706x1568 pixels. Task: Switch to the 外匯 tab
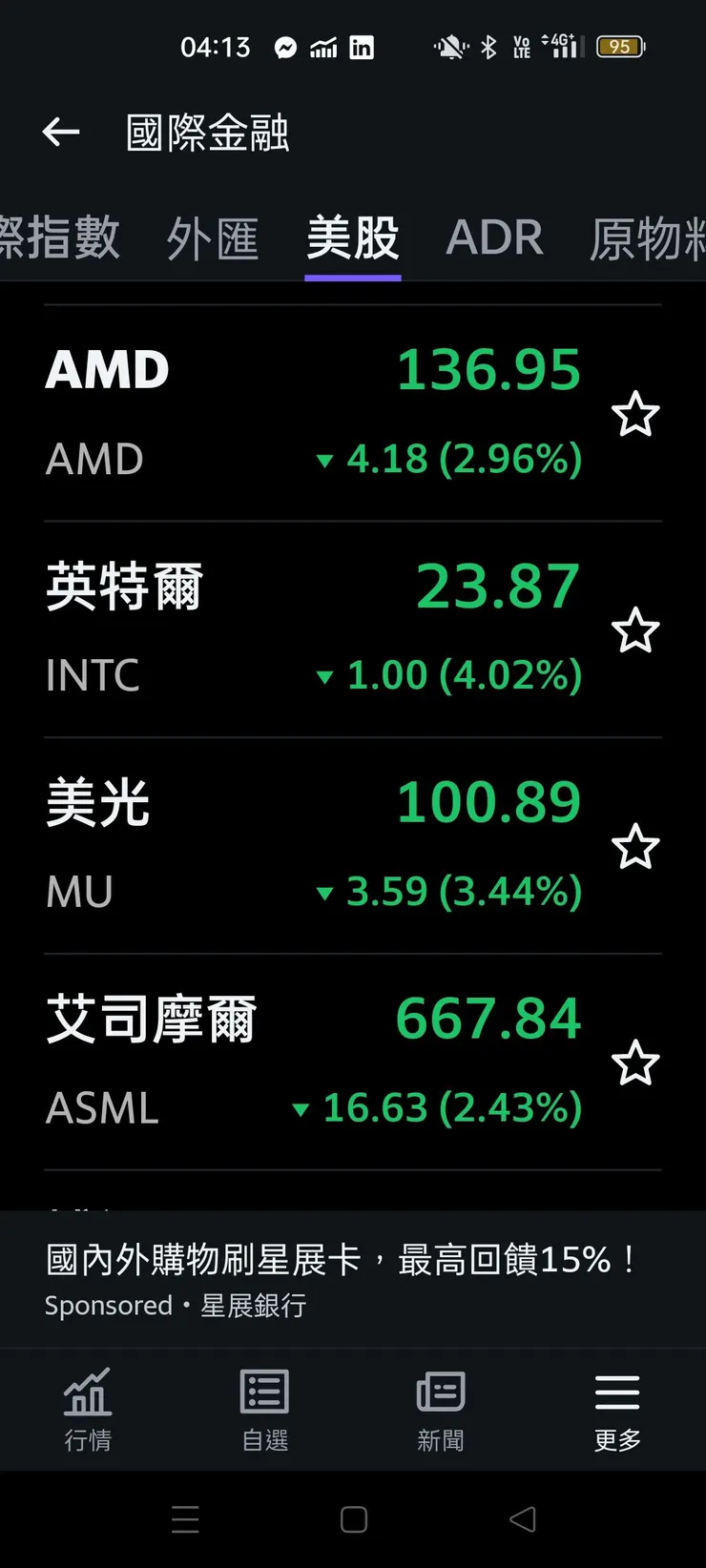pyautogui.click(x=213, y=237)
